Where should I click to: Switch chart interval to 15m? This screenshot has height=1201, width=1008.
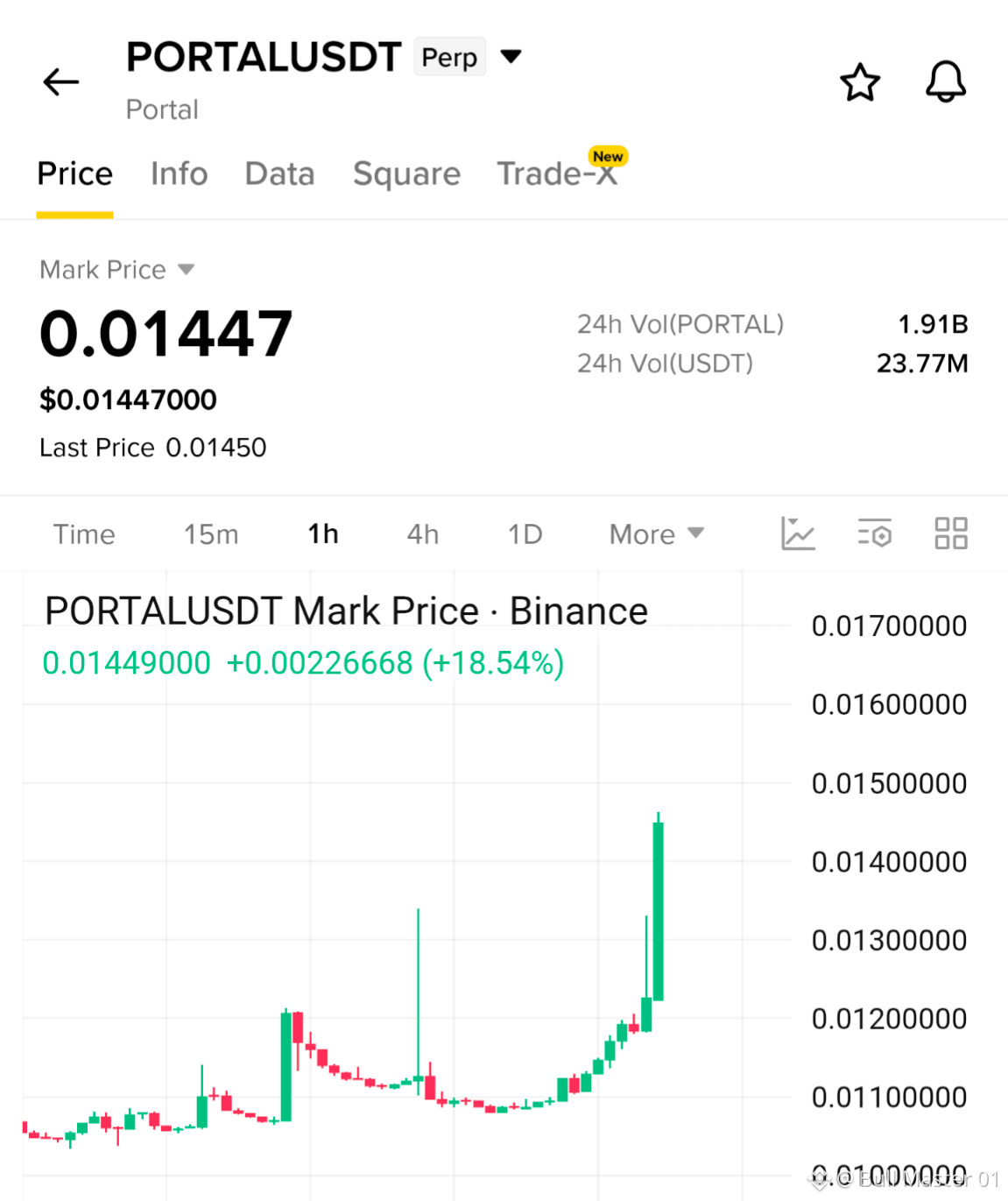click(211, 534)
